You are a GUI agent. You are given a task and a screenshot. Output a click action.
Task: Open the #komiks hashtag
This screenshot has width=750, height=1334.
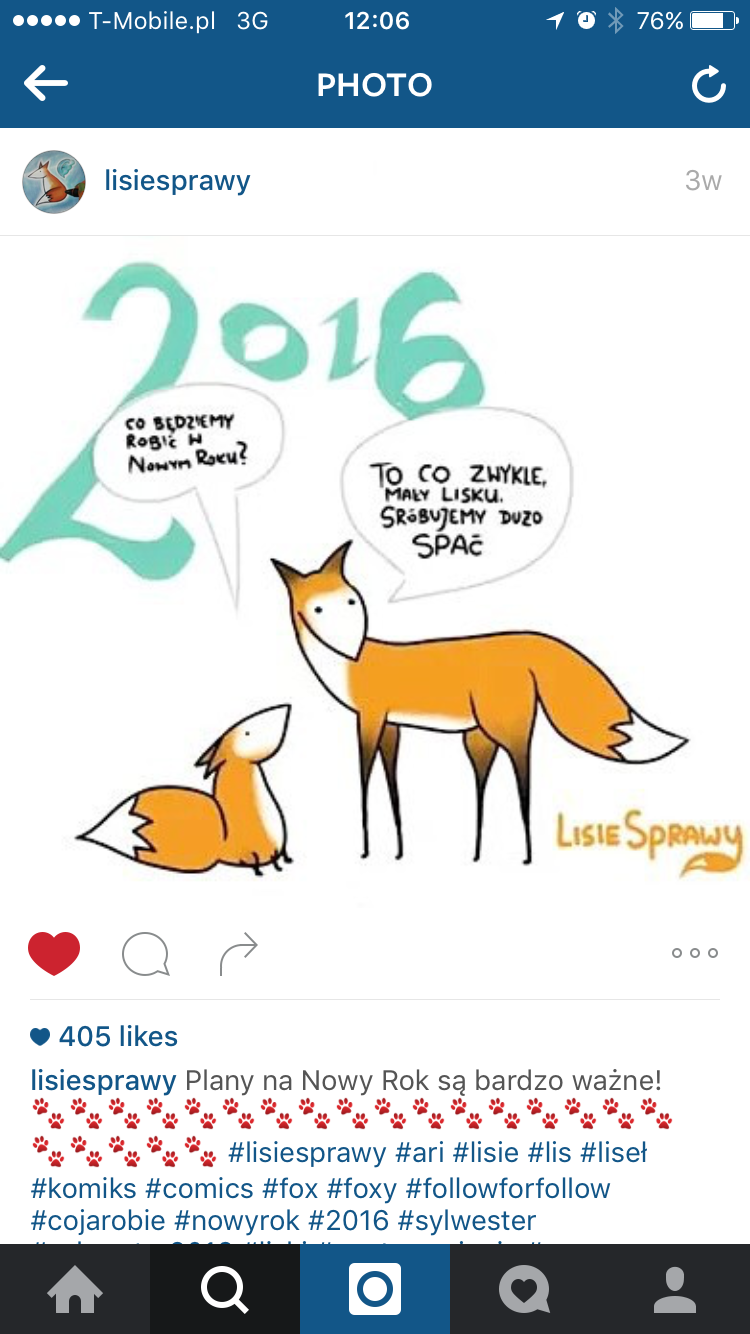(83, 1189)
